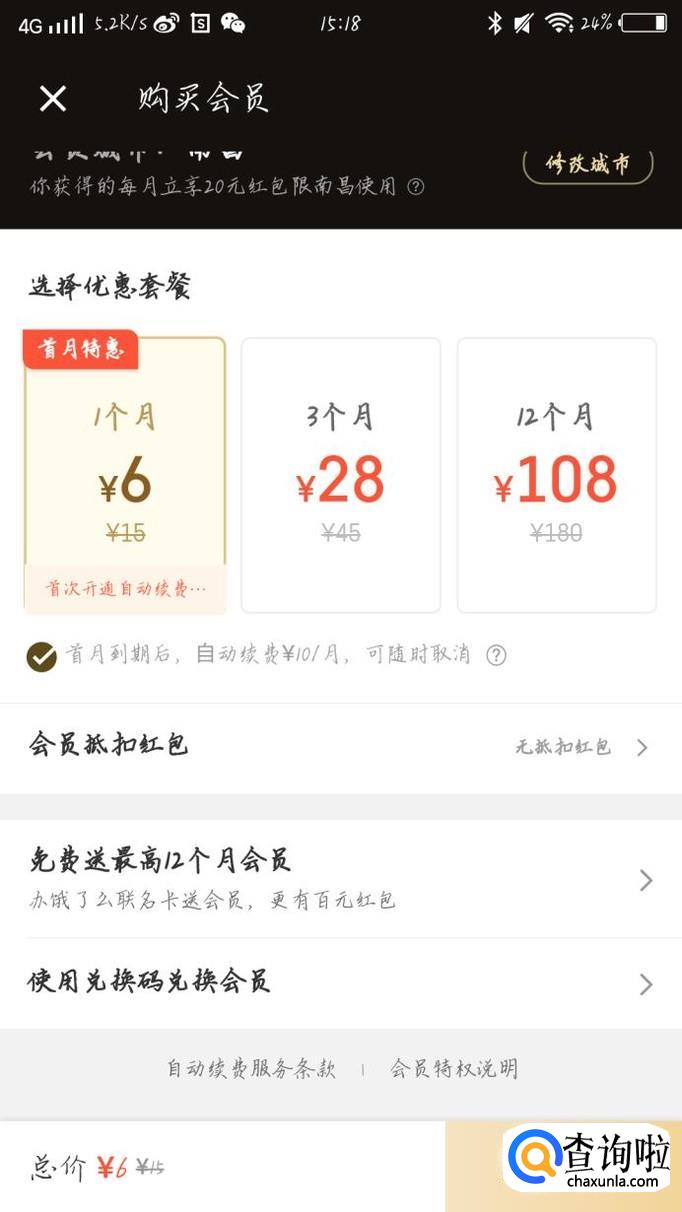
Task: Uncheck the 自动续费 checkbox
Action: (x=41, y=656)
